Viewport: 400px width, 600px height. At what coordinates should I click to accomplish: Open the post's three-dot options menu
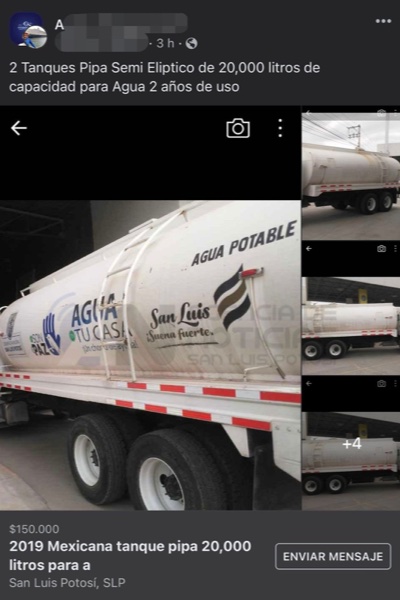(x=383, y=21)
